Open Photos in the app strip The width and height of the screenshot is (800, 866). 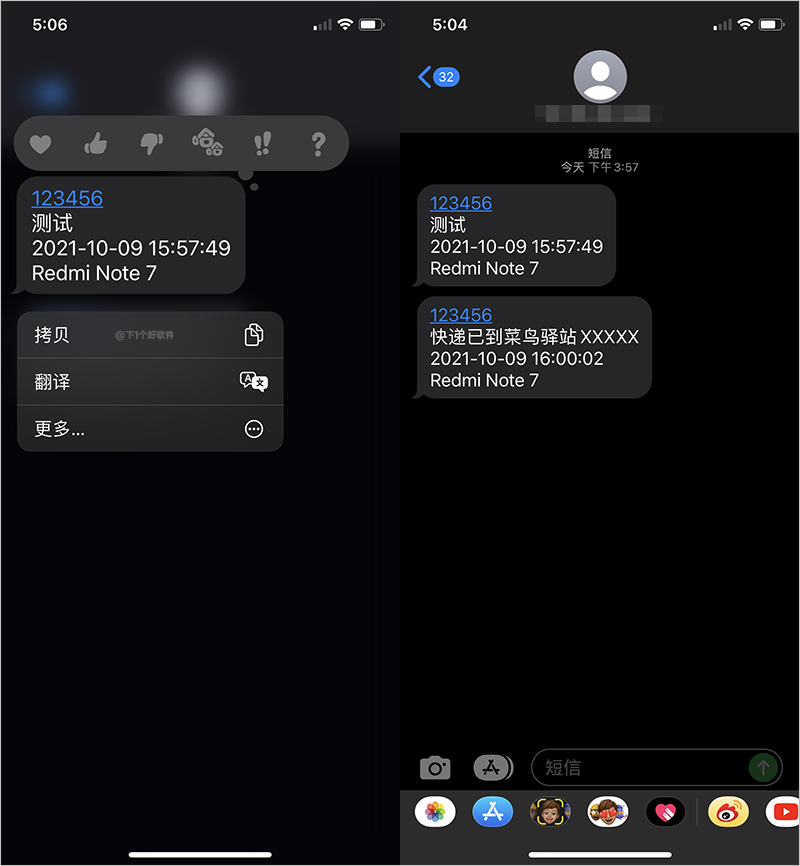435,811
